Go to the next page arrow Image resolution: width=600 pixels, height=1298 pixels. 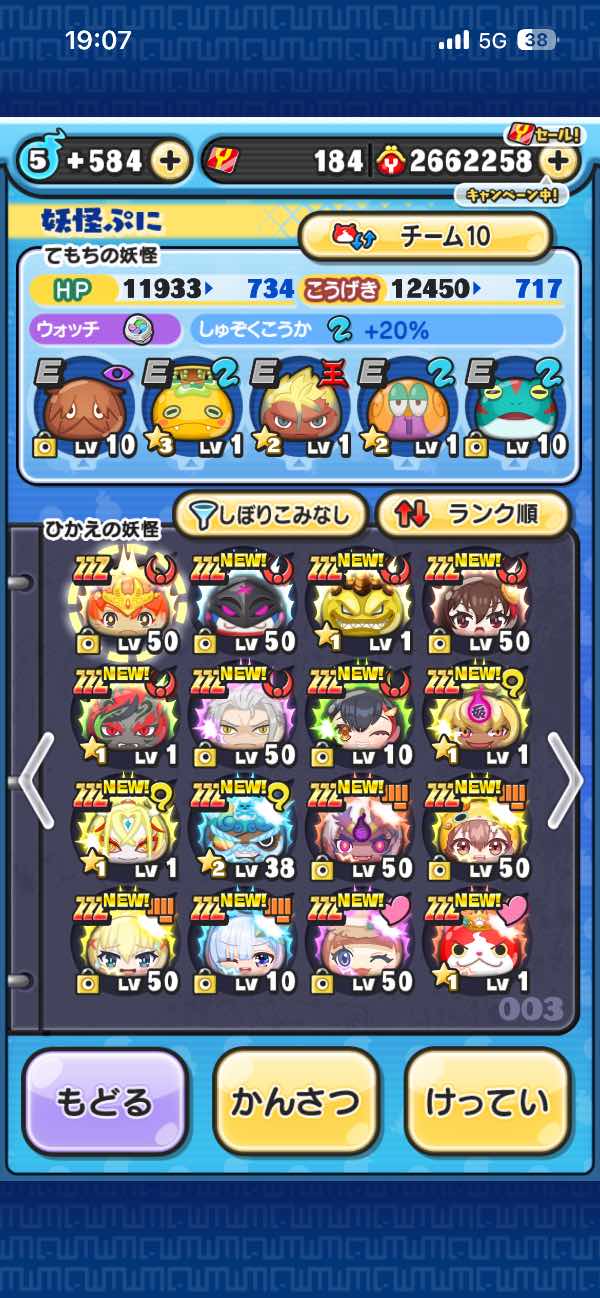pyautogui.click(x=563, y=780)
